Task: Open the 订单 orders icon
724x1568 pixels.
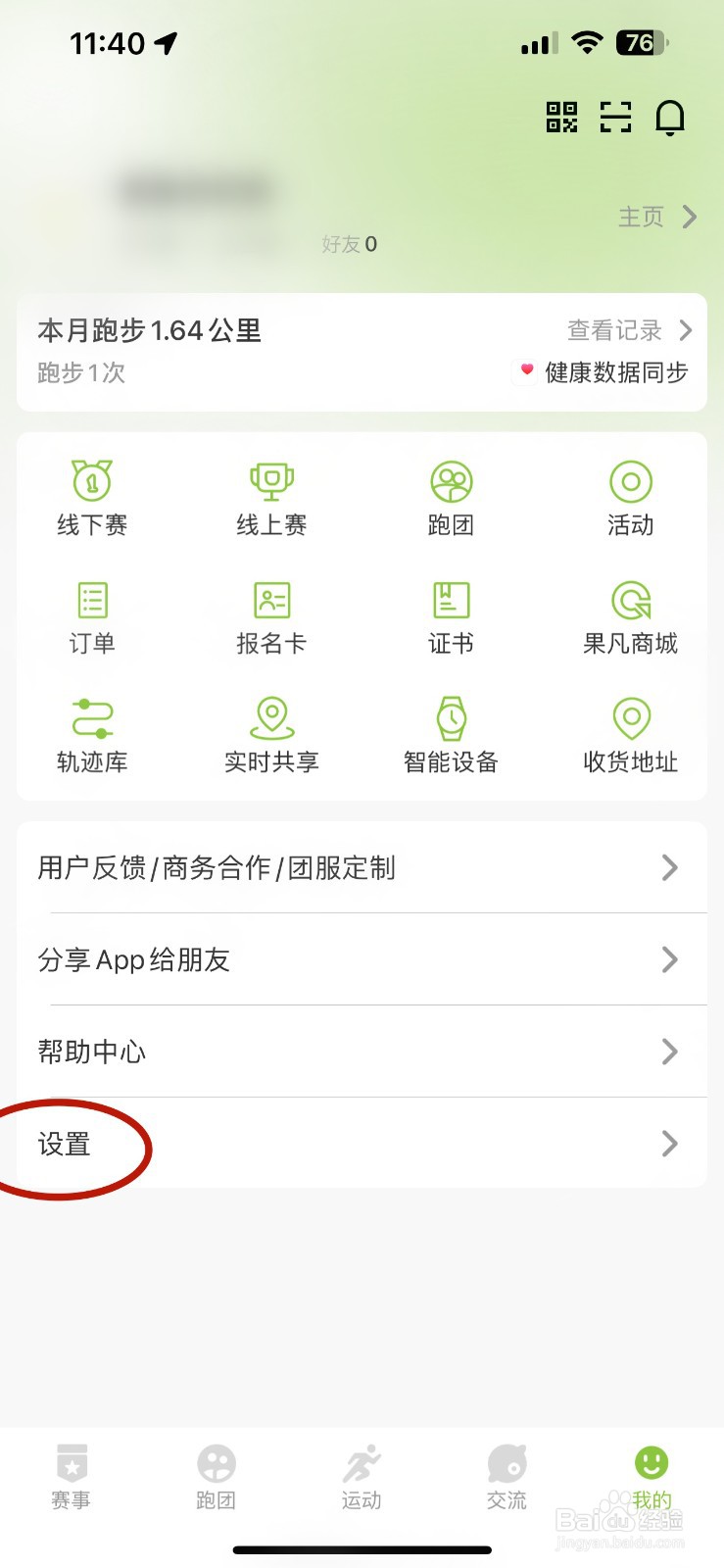Action: (x=91, y=615)
